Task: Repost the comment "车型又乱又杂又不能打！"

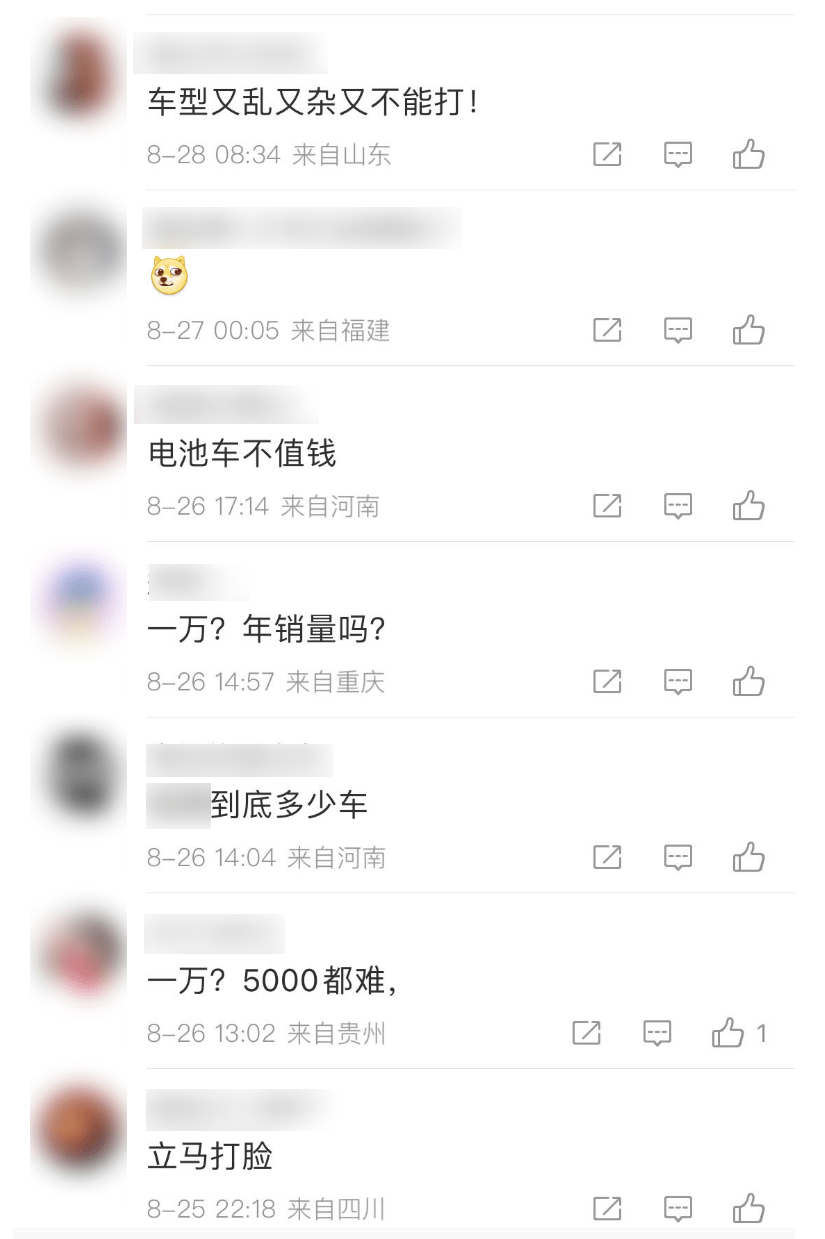Action: [x=607, y=155]
